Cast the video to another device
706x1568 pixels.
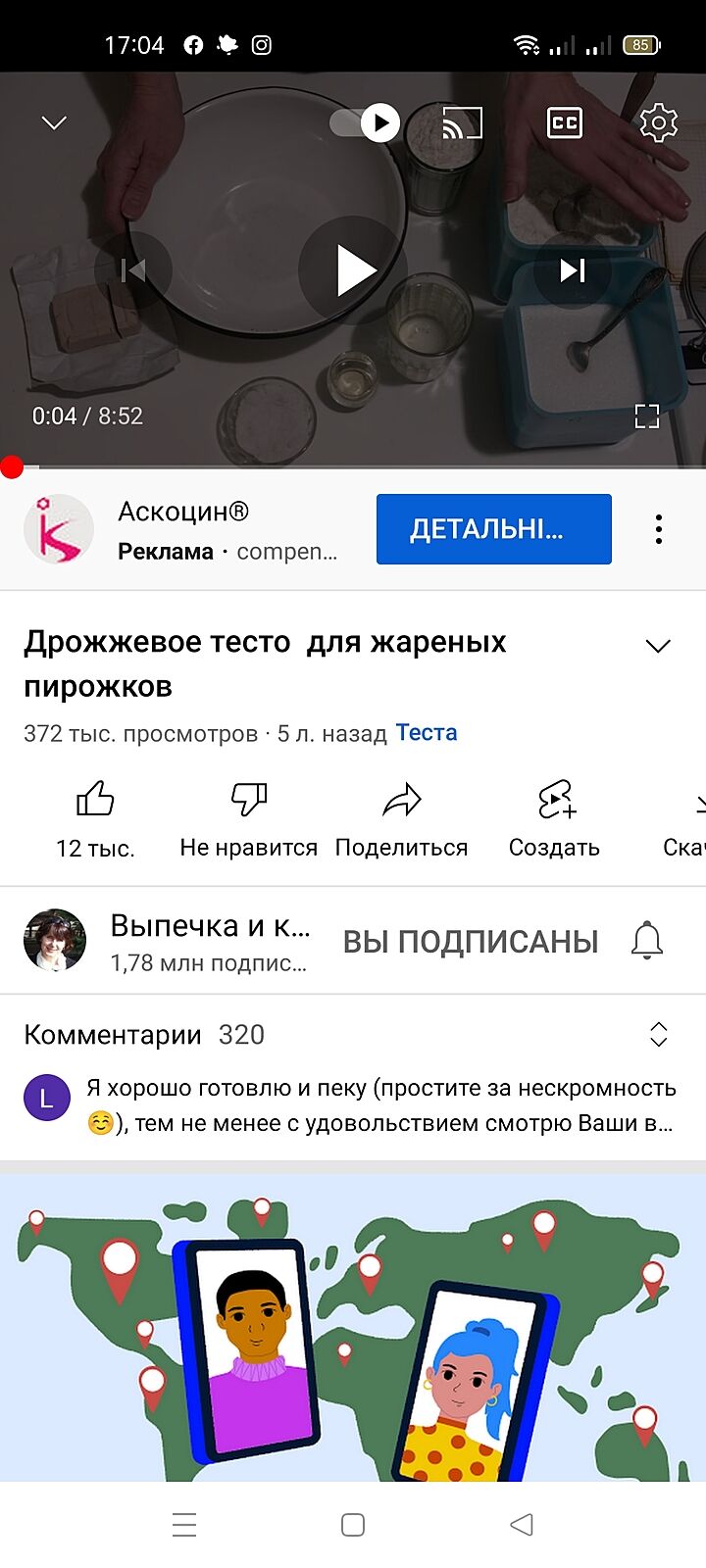coord(462,122)
